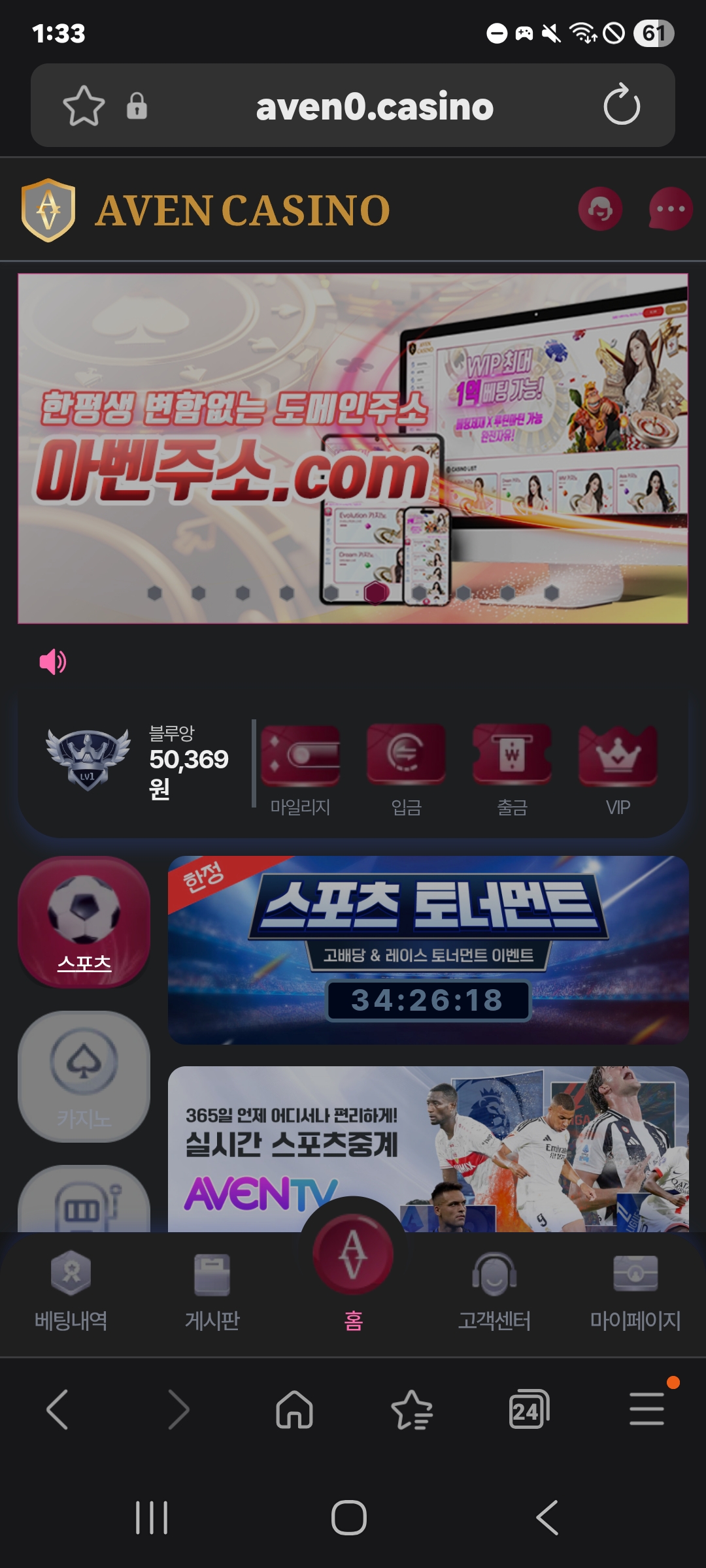Image resolution: width=706 pixels, height=1568 pixels.
Task: Open the 아벤주소.com promotional banner
Action: tap(353, 448)
